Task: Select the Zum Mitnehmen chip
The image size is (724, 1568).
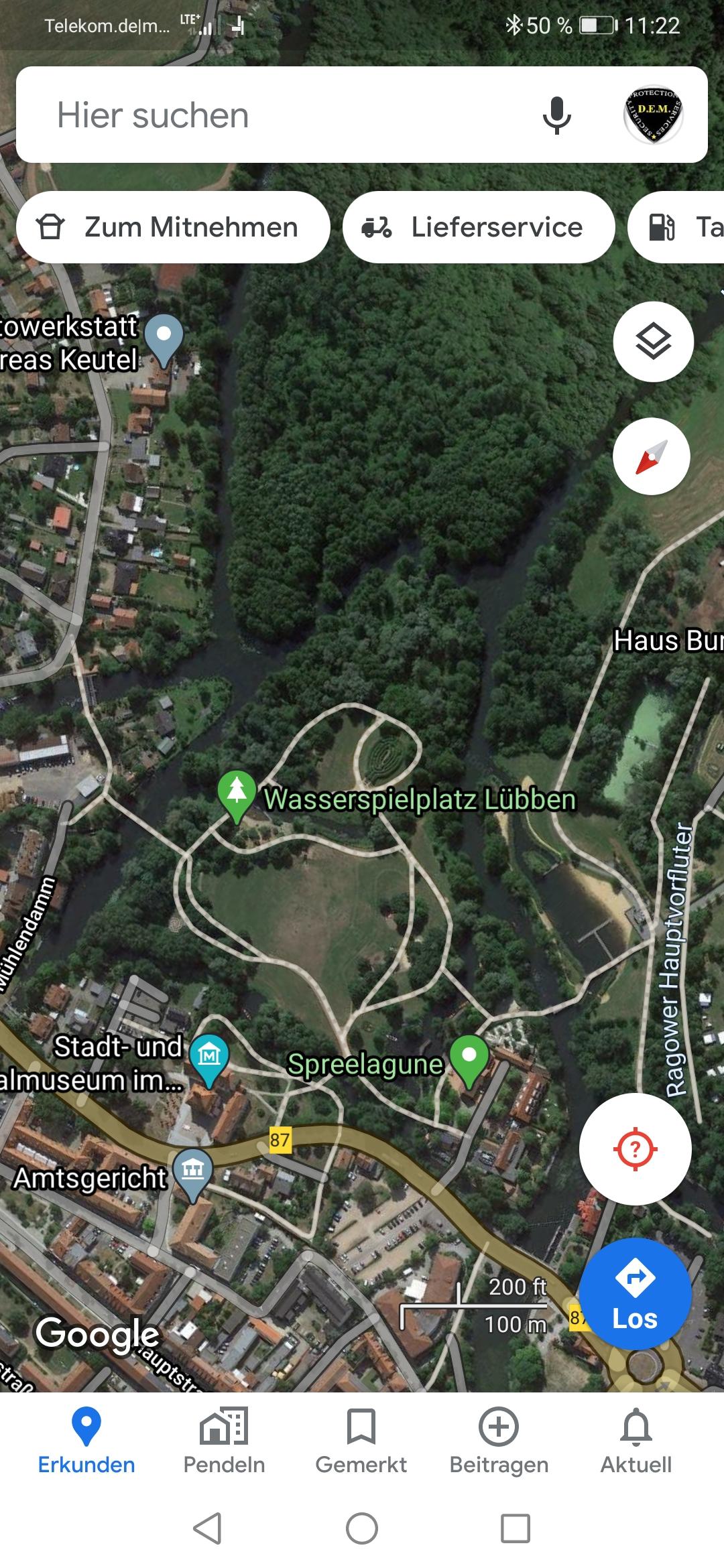Action: coord(173,227)
